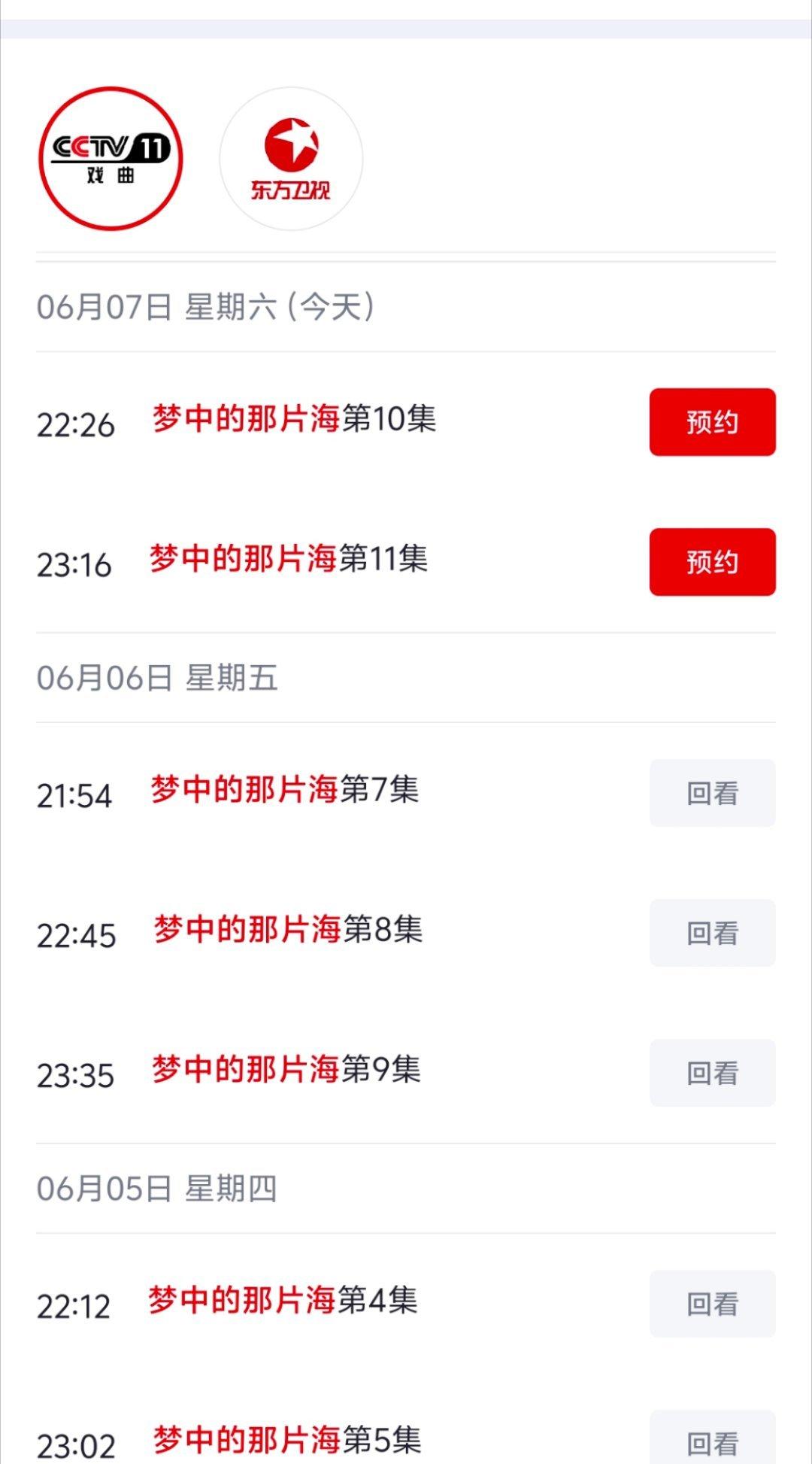Reserve 梦中的那片海 第10集 at 22:26

pos(712,422)
